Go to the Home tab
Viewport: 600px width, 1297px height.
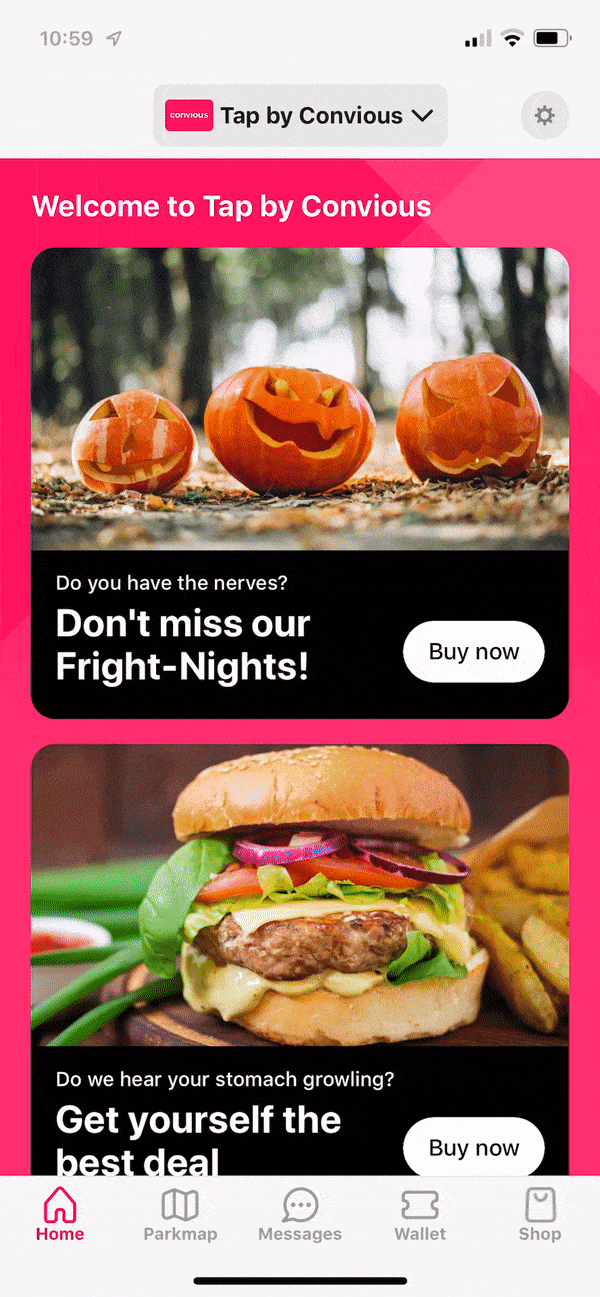tap(60, 1214)
